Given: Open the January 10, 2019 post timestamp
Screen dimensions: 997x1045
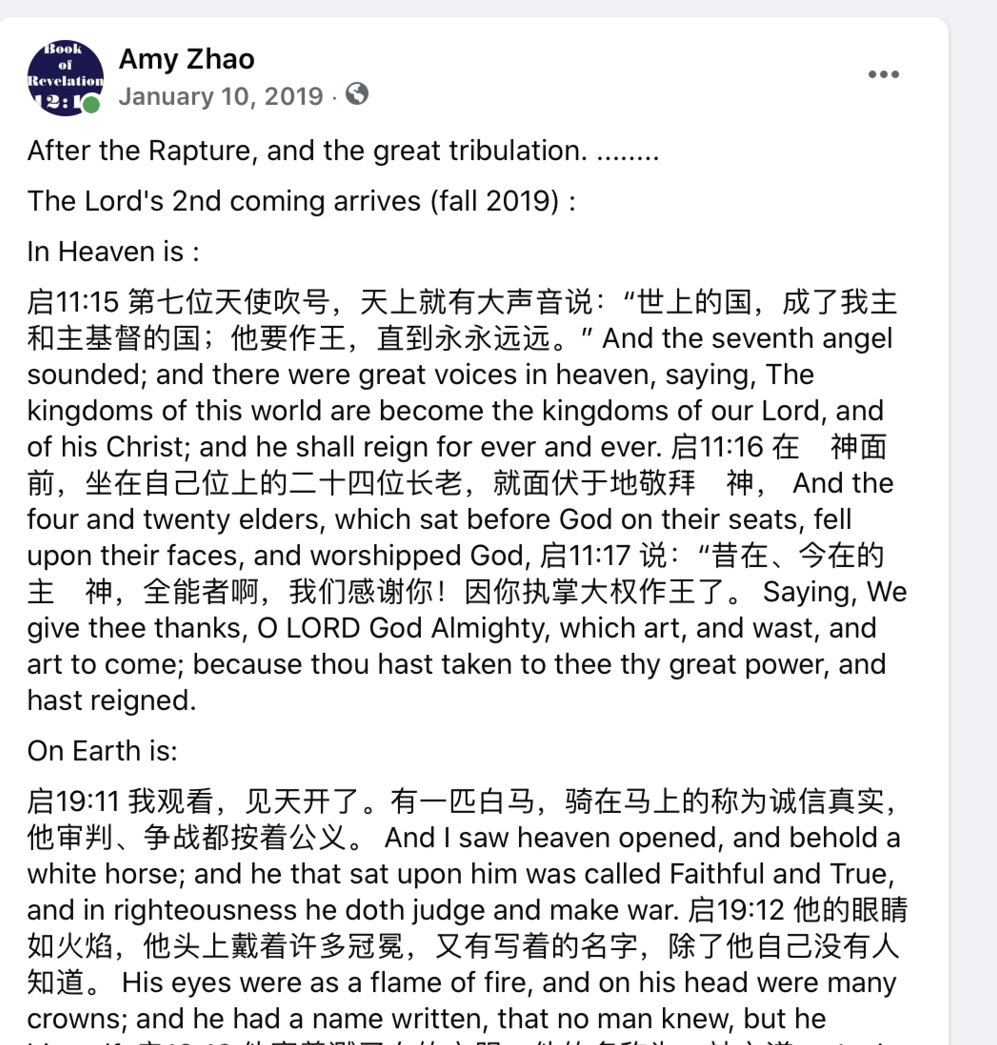Looking at the screenshot, I should pos(220,97).
